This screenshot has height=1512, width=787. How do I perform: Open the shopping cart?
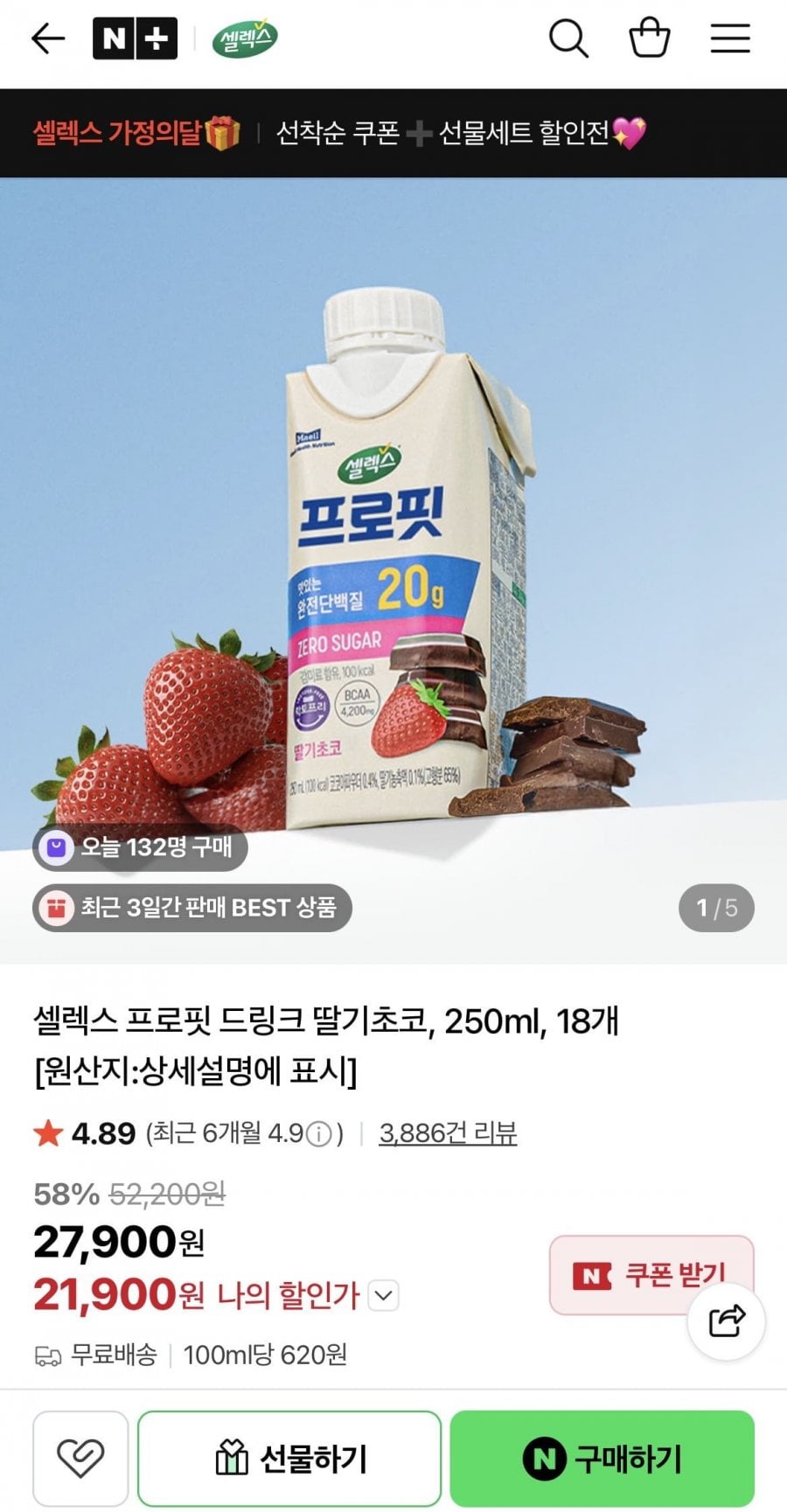(649, 38)
